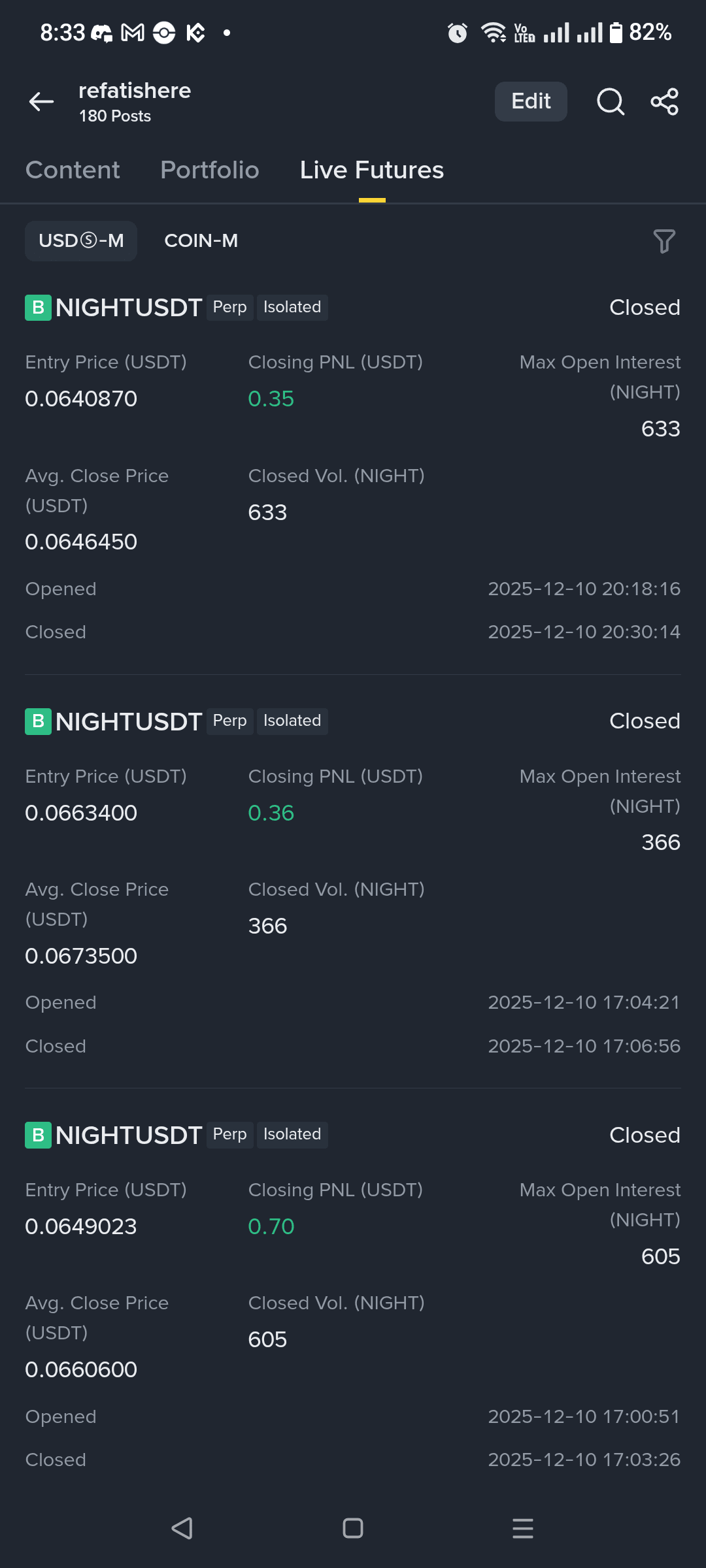706x1568 pixels.
Task: Switch to the Portfolio tab
Action: (x=209, y=171)
